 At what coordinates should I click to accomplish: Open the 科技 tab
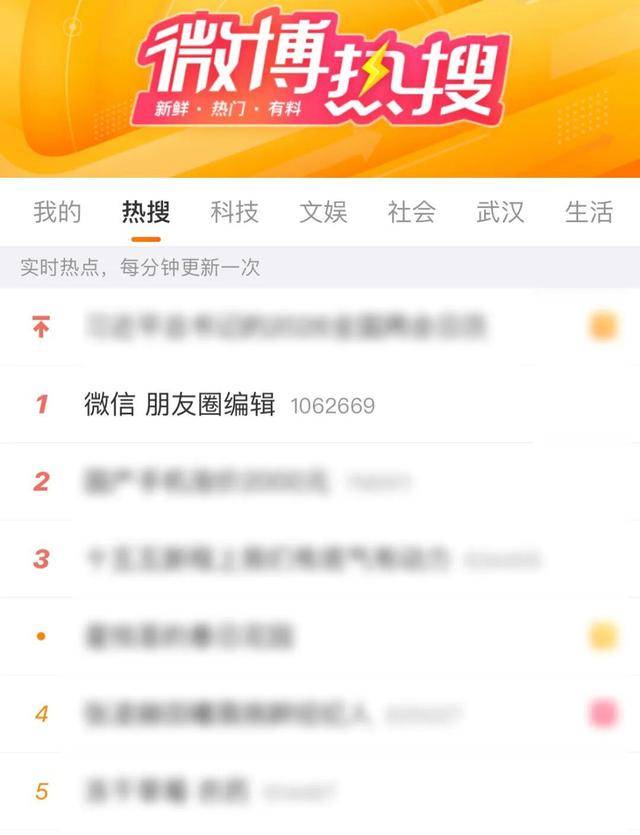tap(234, 212)
